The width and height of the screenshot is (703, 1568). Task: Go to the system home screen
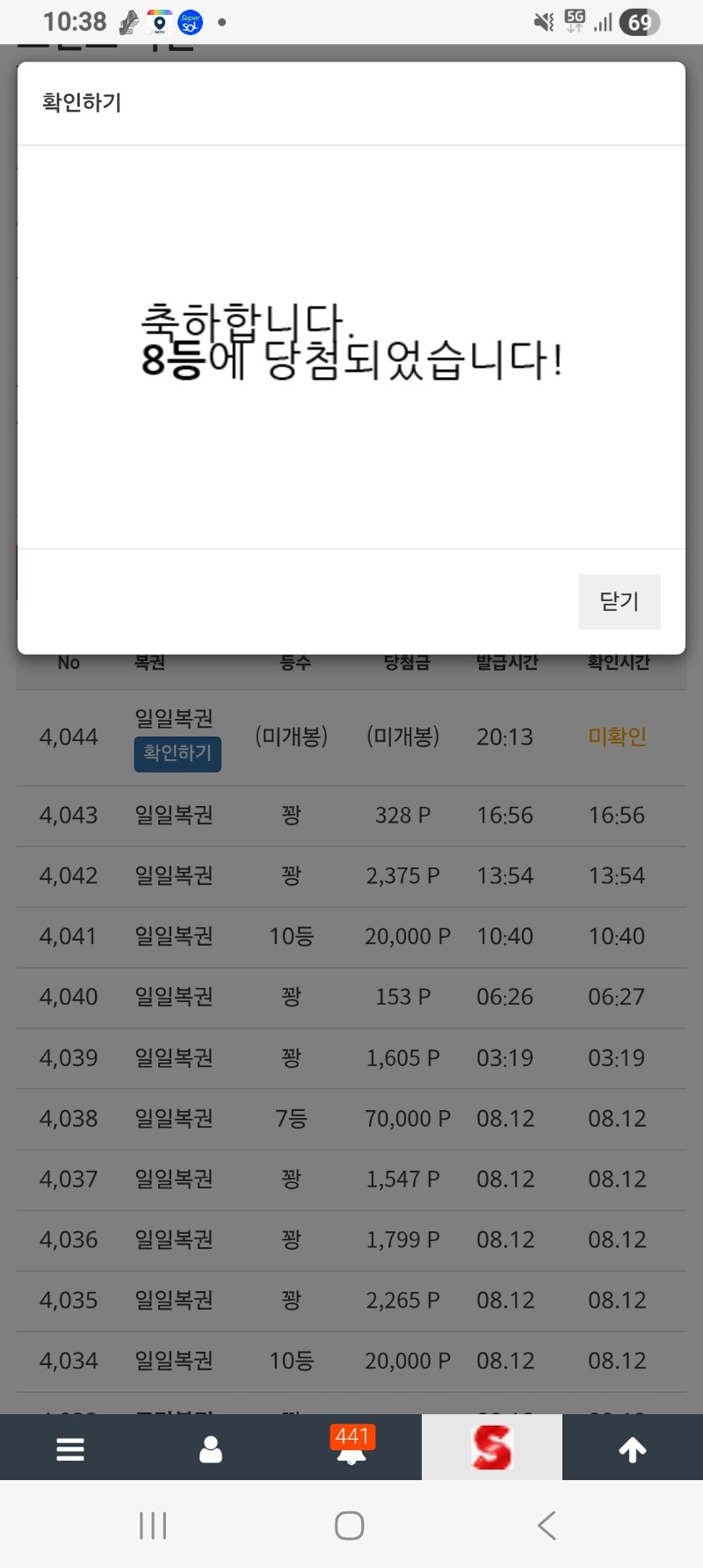click(350, 1525)
